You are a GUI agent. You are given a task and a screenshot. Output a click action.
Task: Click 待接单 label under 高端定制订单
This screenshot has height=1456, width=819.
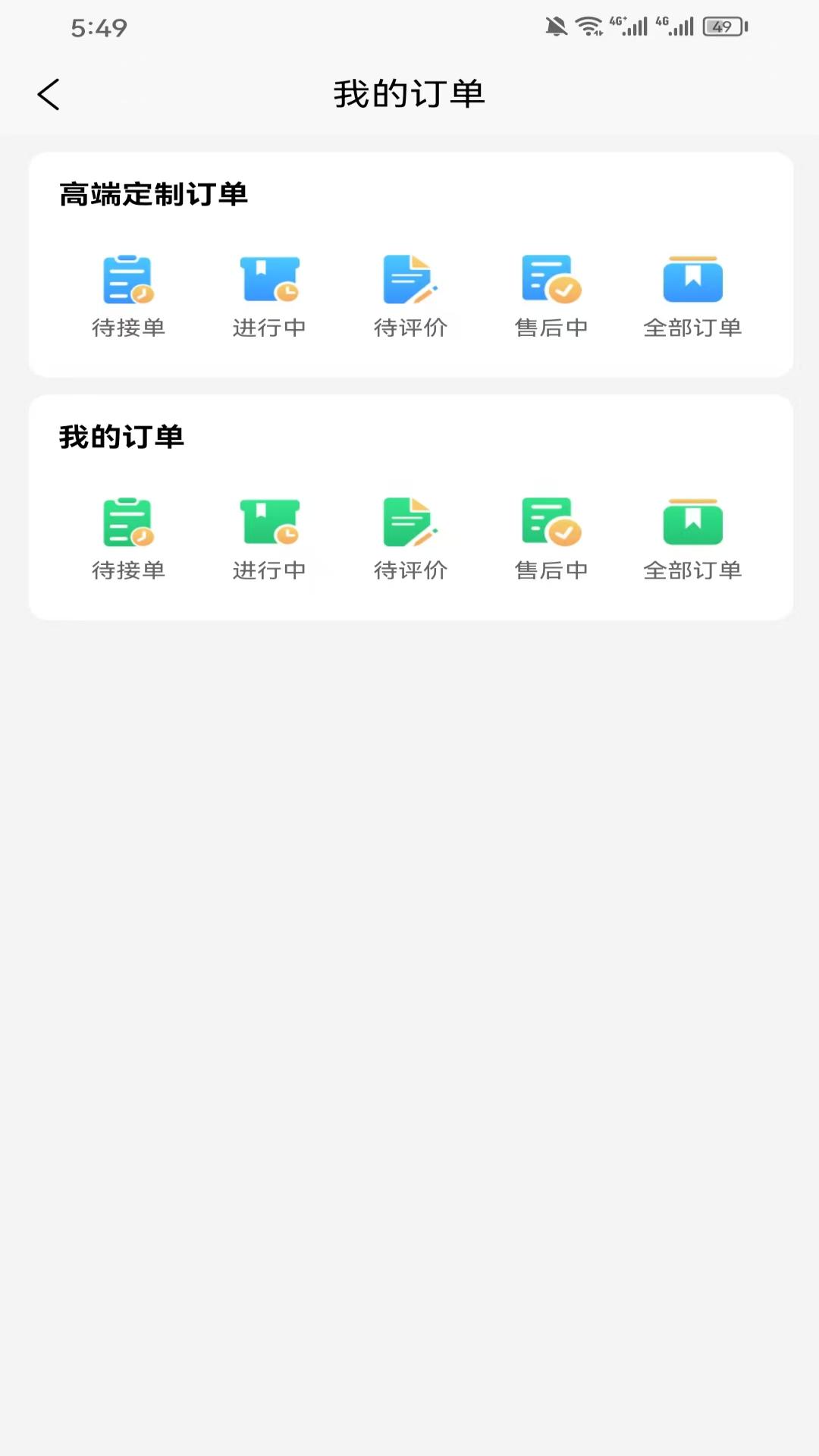[x=129, y=328]
